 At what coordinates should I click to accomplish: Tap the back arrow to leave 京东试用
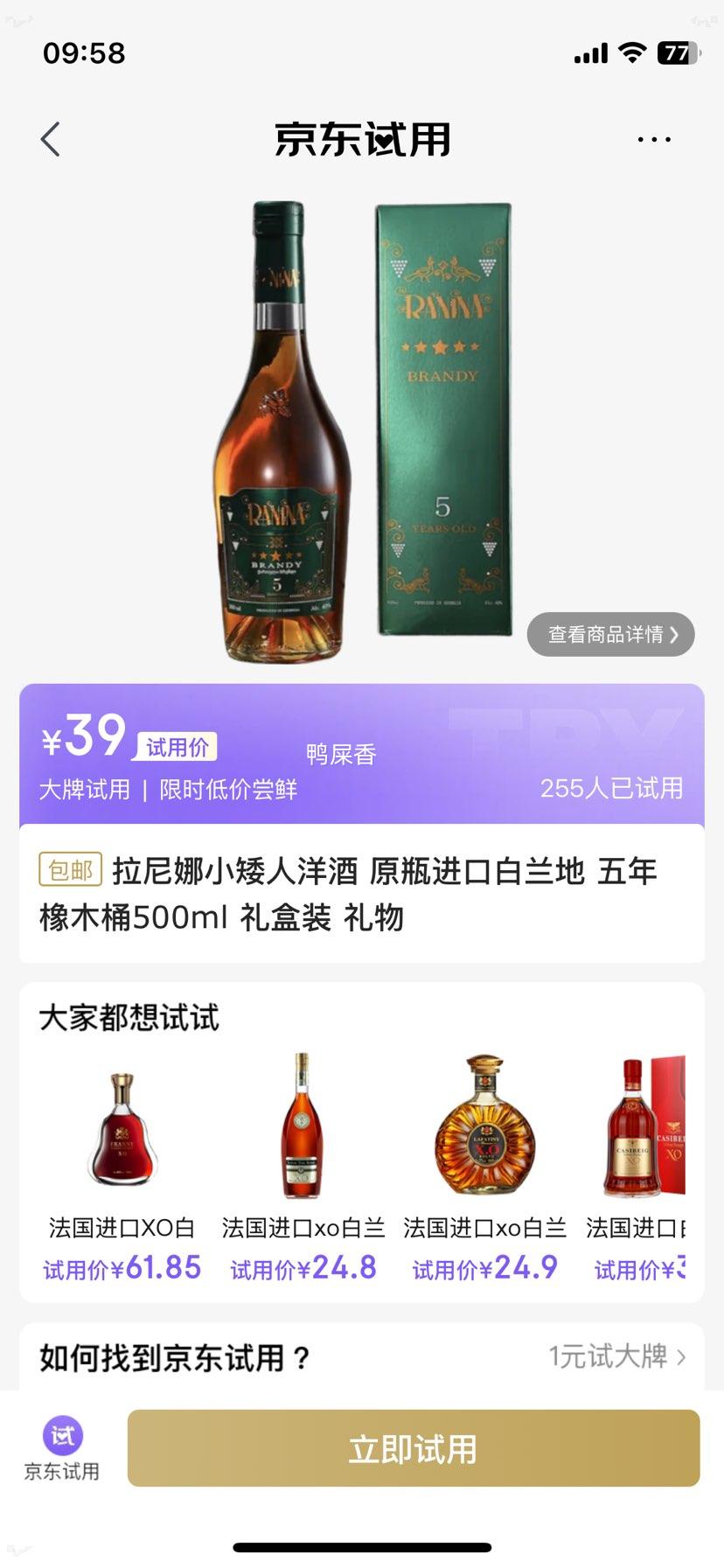50,138
